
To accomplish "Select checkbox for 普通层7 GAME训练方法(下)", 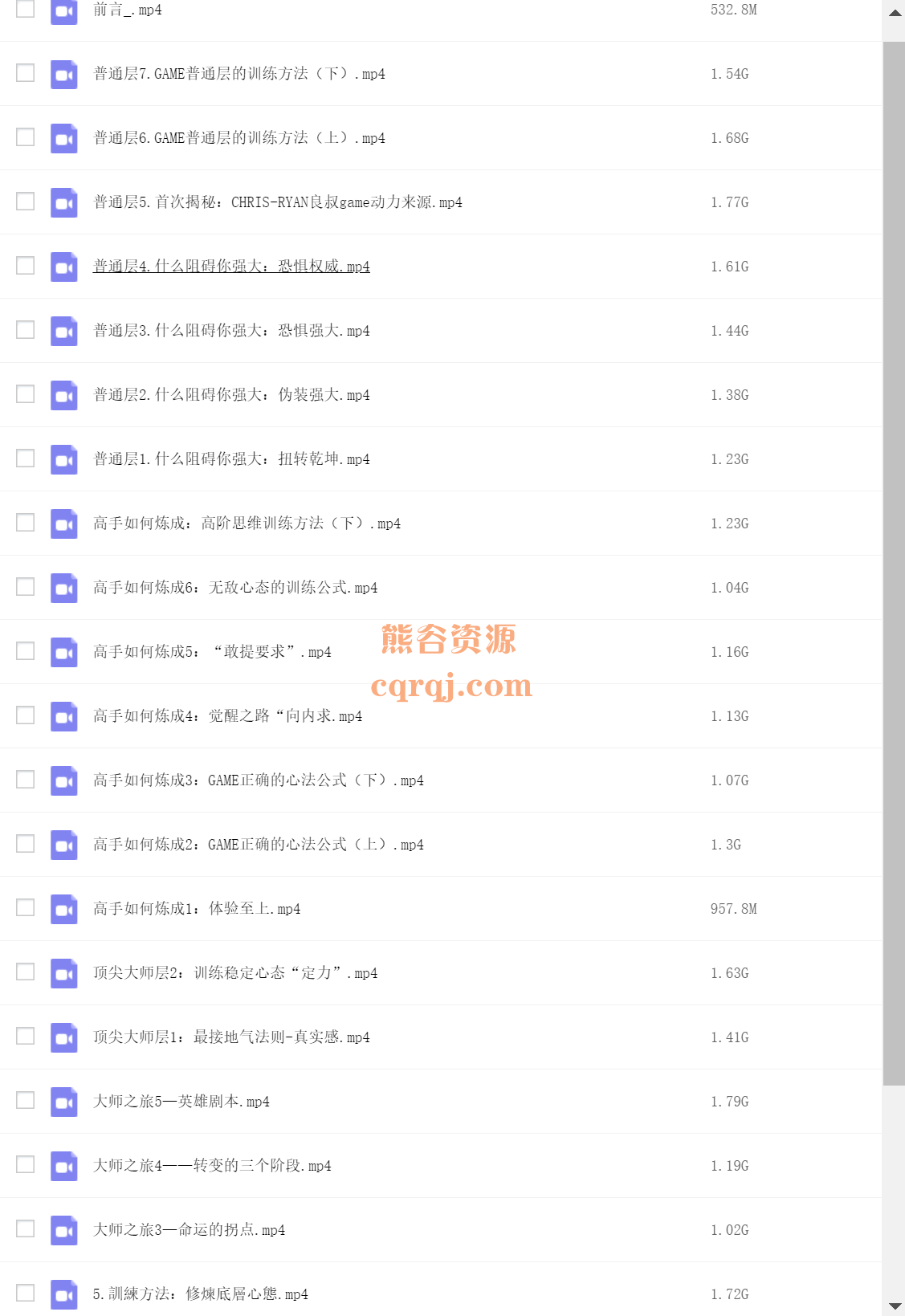I will click(26, 73).
